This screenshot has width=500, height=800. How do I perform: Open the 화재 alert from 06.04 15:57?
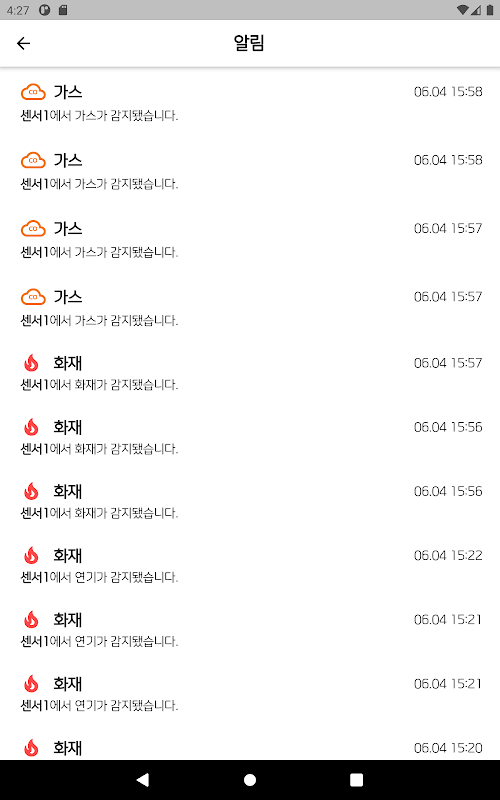(250, 373)
